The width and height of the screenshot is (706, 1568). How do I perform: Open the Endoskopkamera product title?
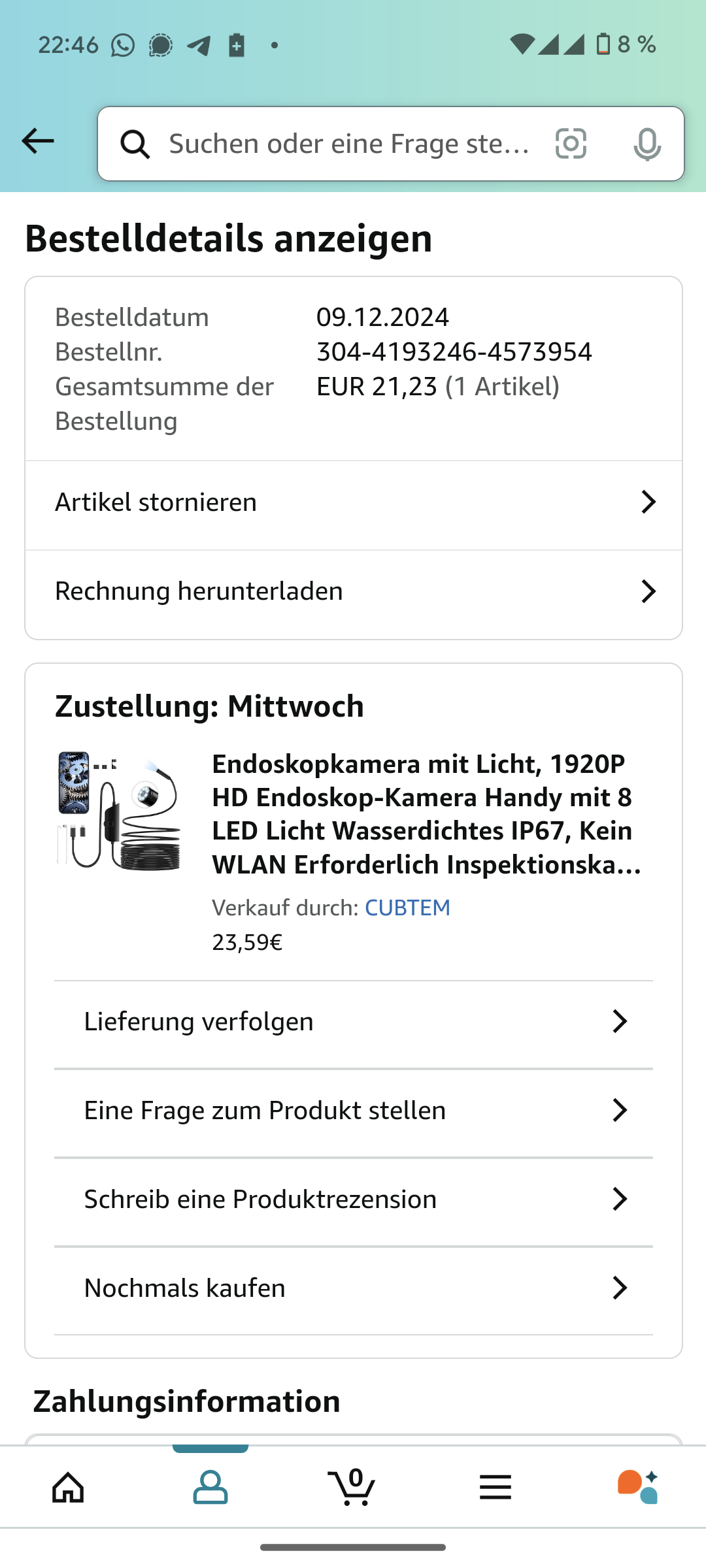(426, 813)
